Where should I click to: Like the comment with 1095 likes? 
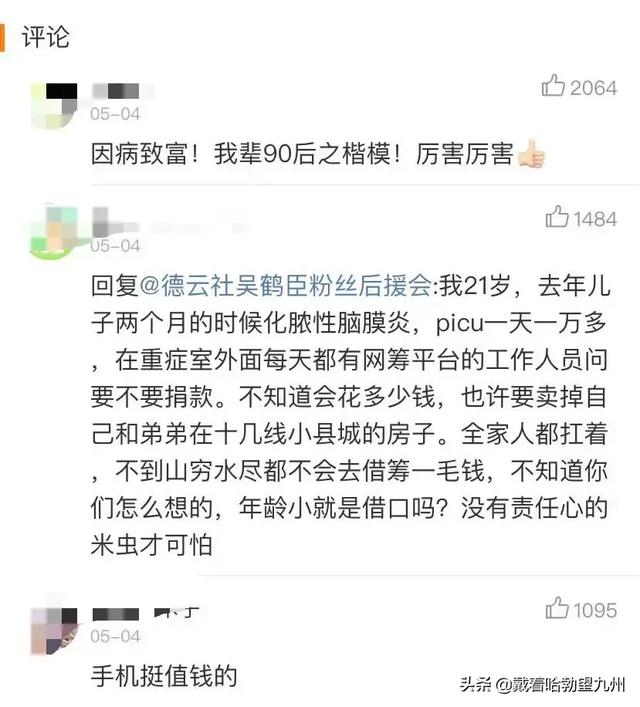(x=557, y=608)
